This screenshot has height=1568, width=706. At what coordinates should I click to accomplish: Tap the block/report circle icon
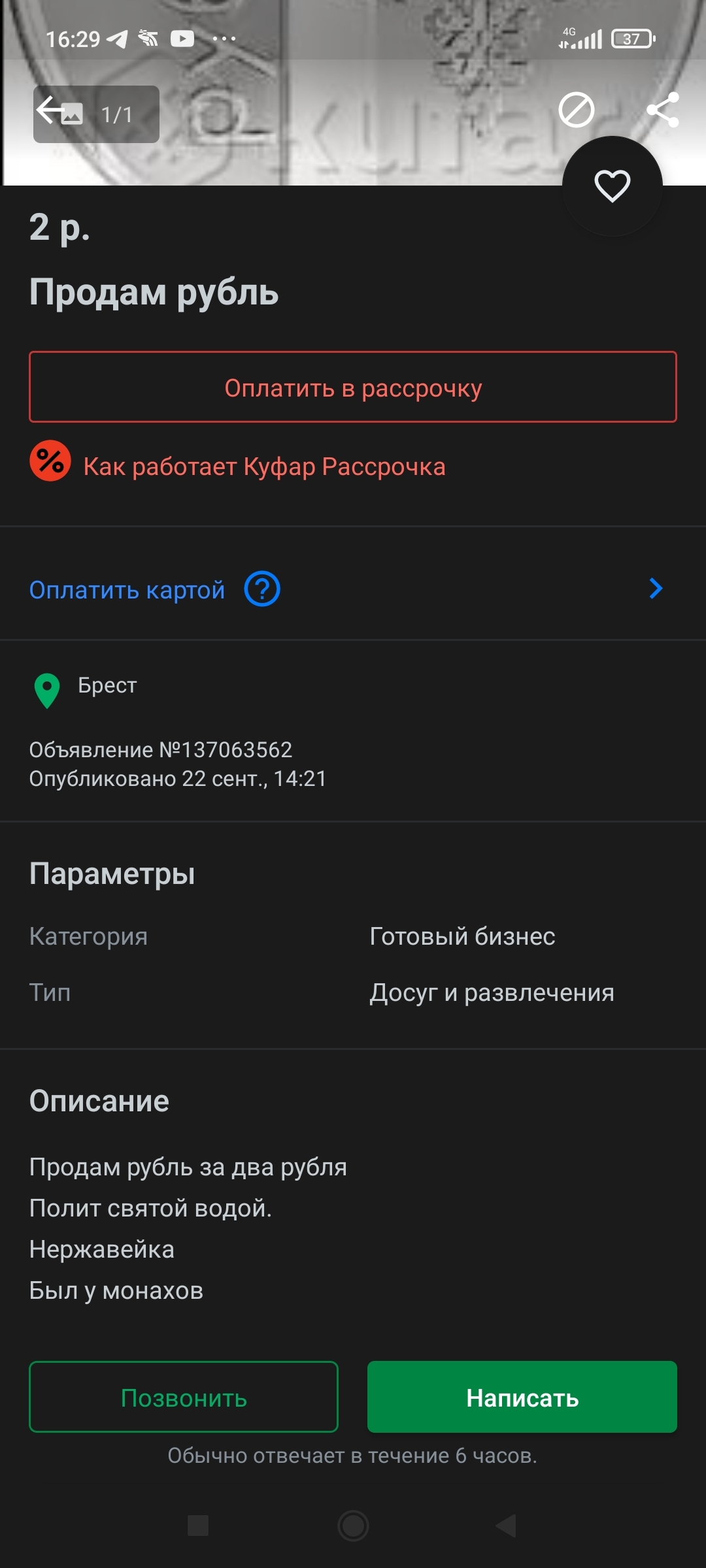576,110
